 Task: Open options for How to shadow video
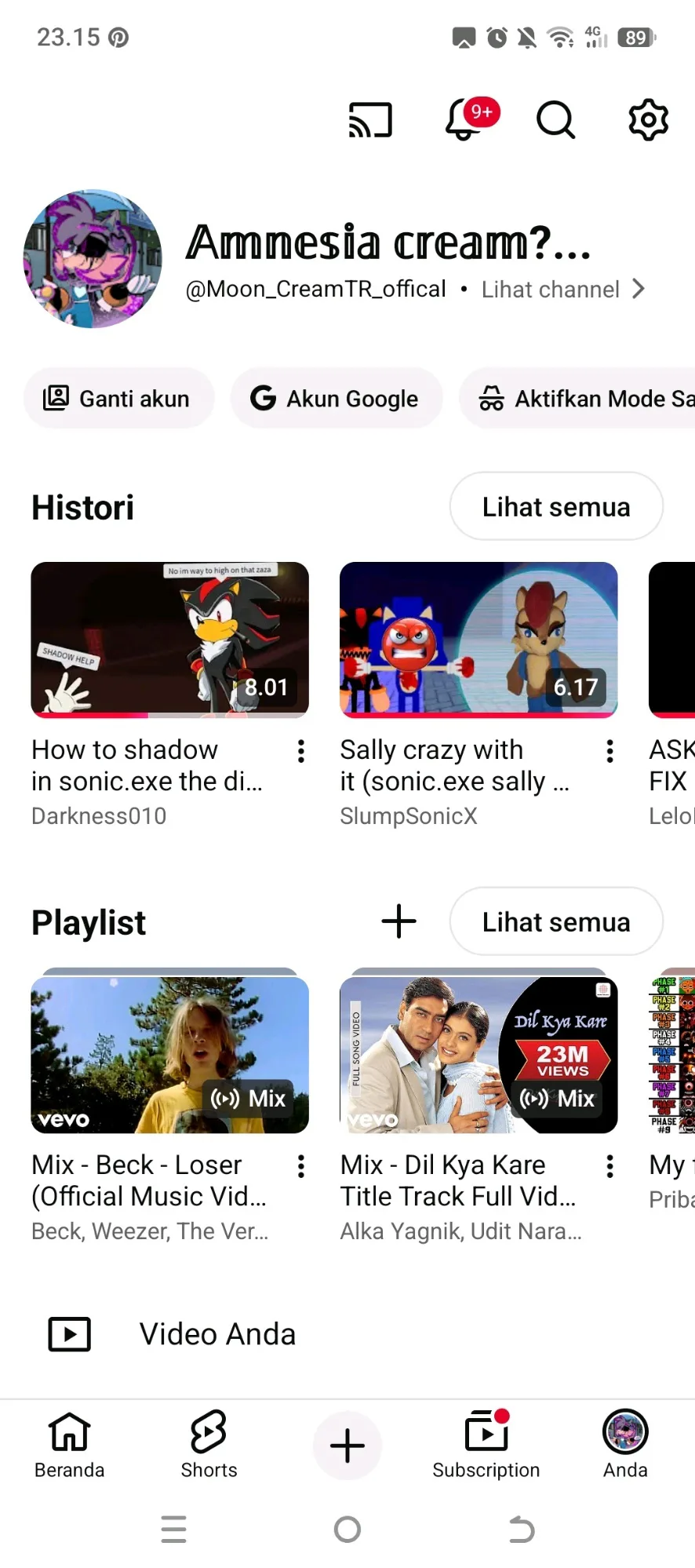click(x=301, y=751)
